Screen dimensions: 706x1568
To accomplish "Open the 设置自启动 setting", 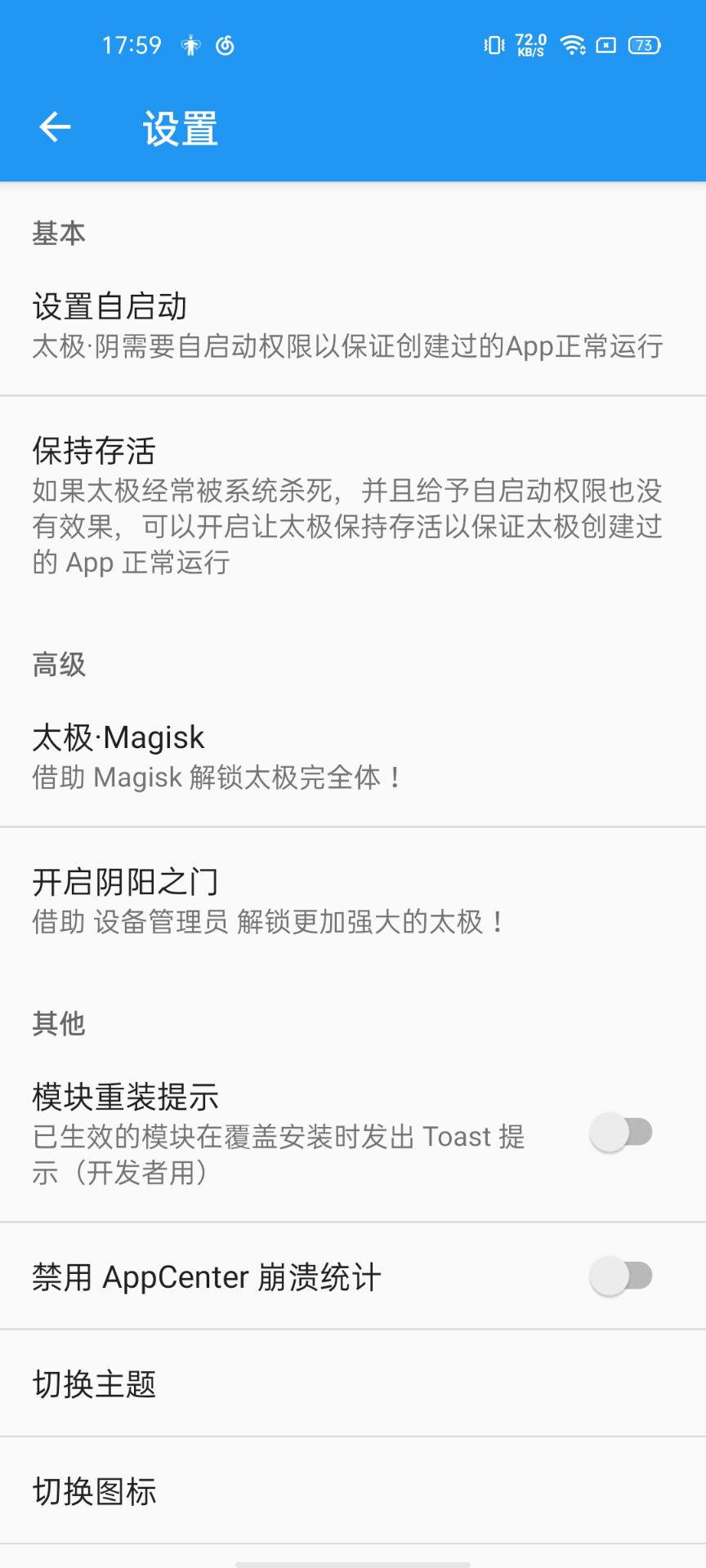I will point(353,325).
